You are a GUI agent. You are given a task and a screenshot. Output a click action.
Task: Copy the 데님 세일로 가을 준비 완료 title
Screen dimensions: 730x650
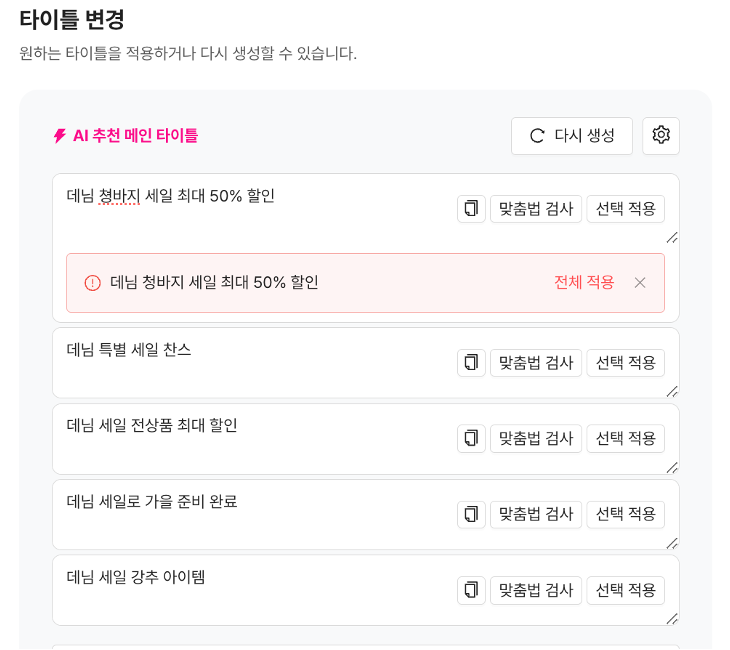point(471,514)
